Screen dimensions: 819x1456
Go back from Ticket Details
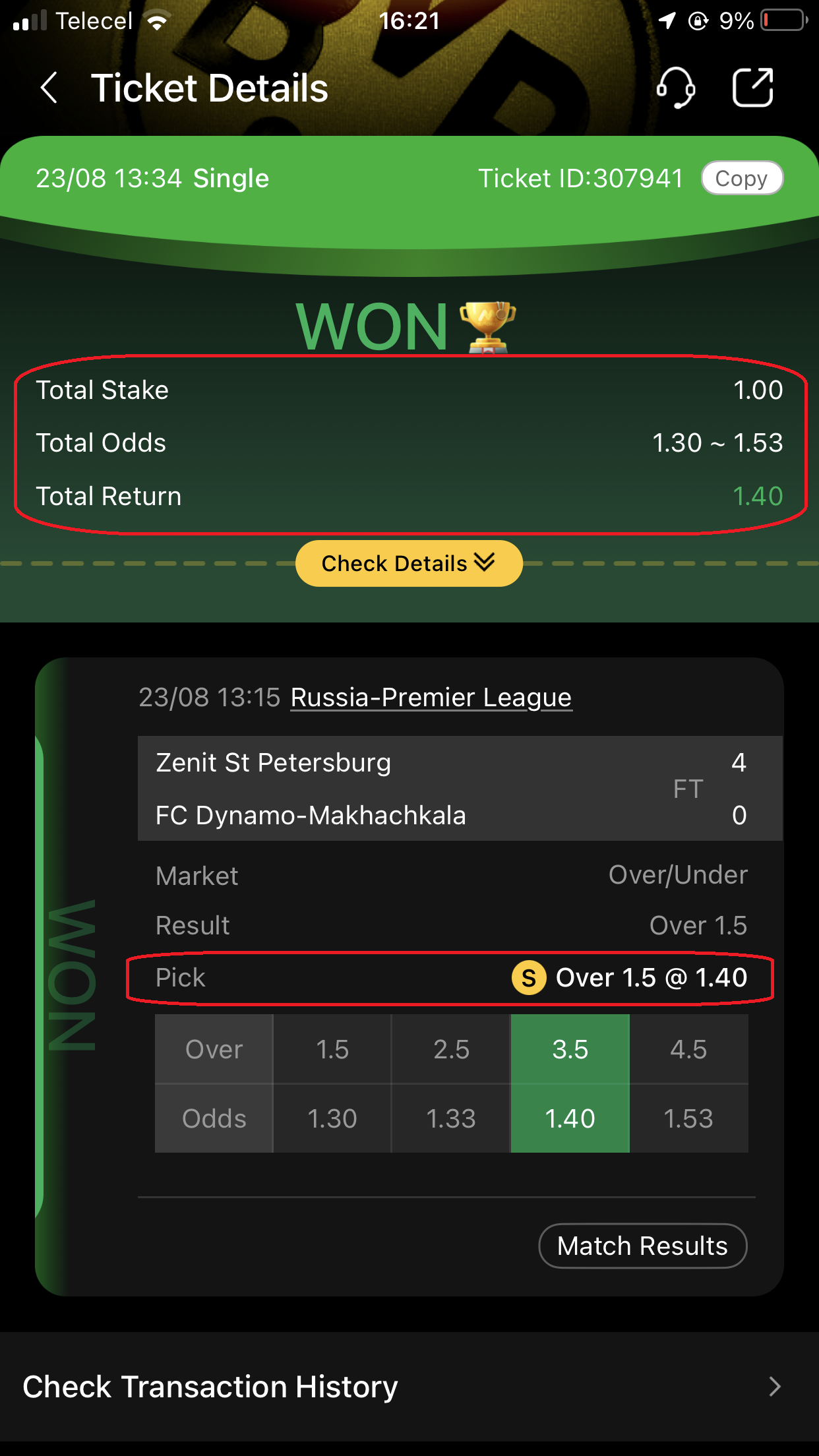tap(49, 88)
